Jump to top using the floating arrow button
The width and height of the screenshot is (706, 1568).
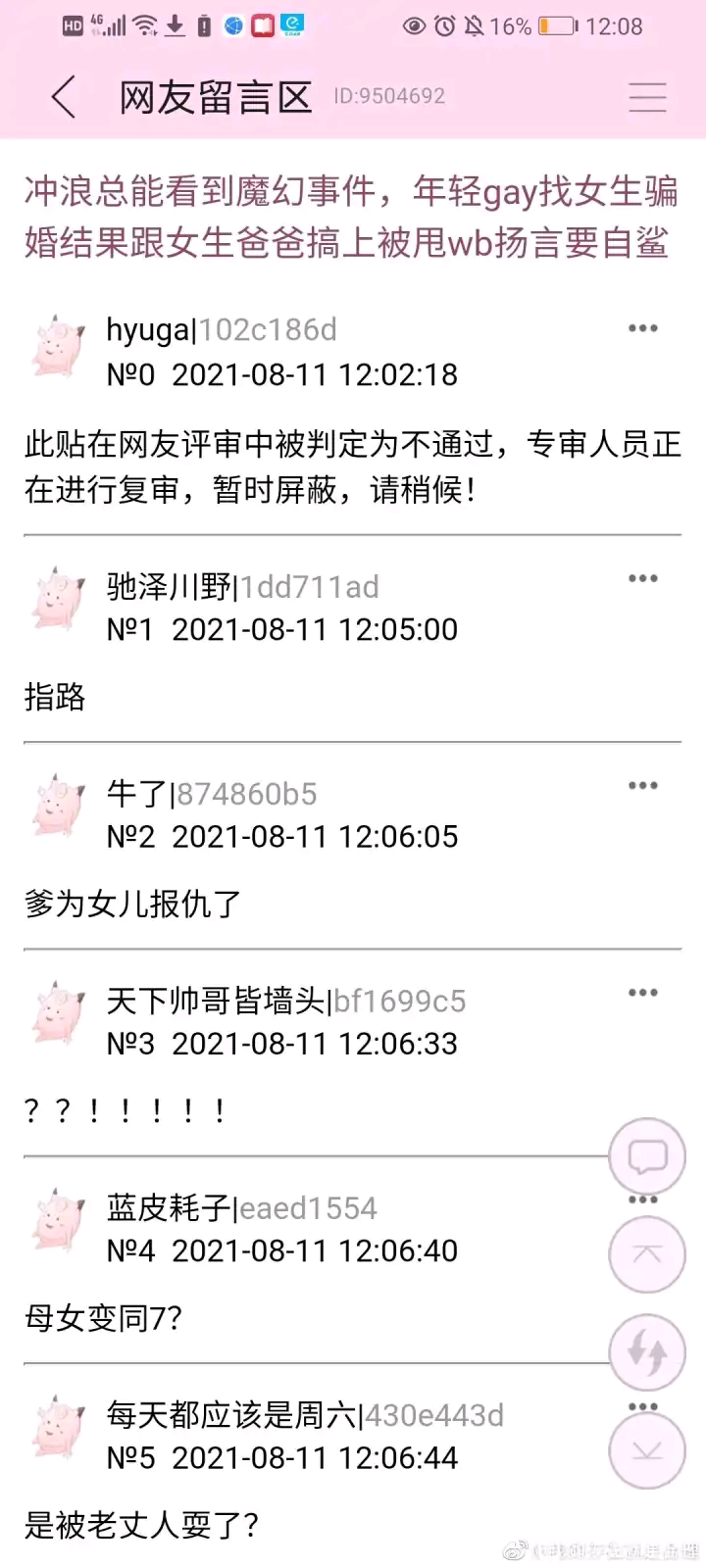(647, 1254)
